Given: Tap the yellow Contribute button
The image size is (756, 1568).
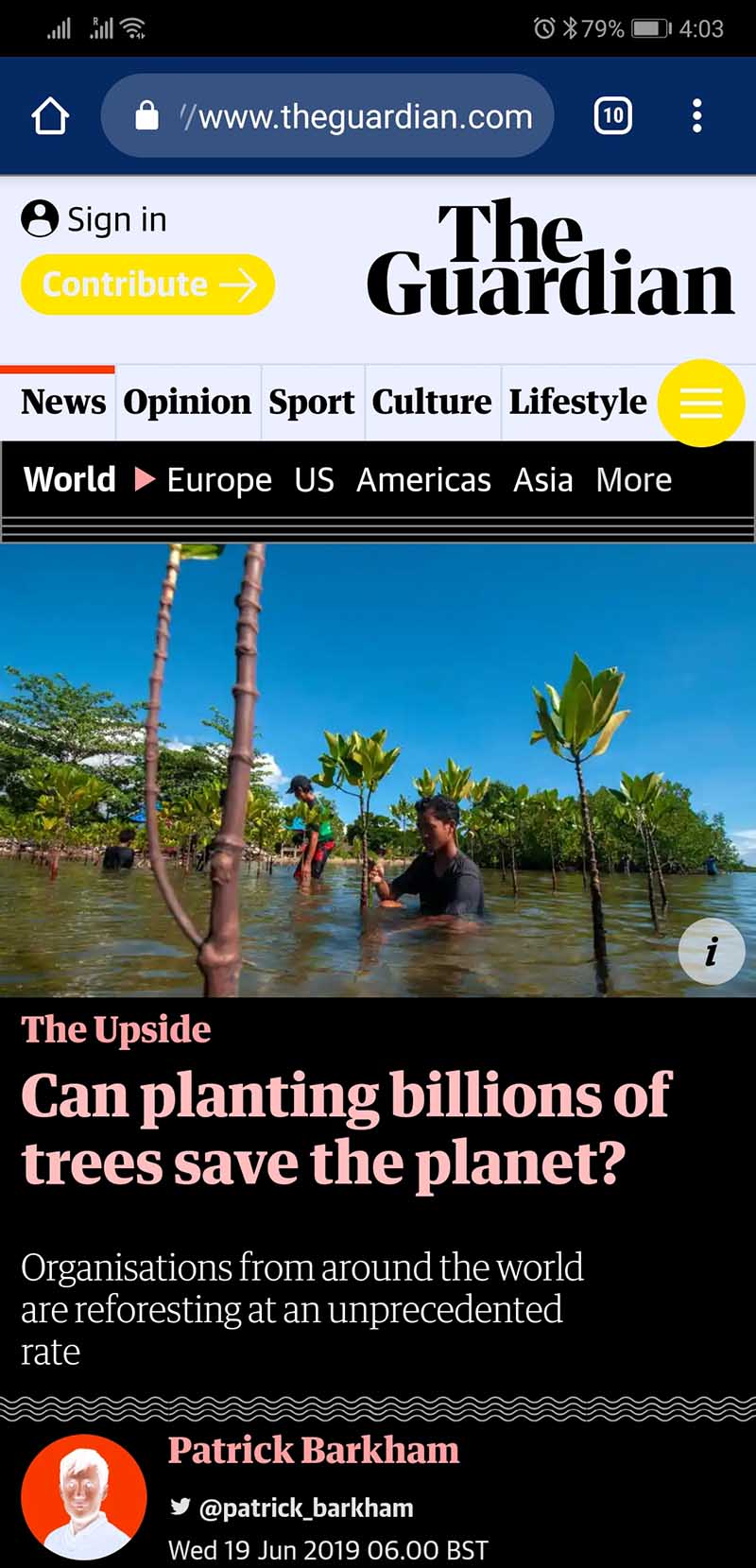Looking at the screenshot, I should tap(147, 284).
